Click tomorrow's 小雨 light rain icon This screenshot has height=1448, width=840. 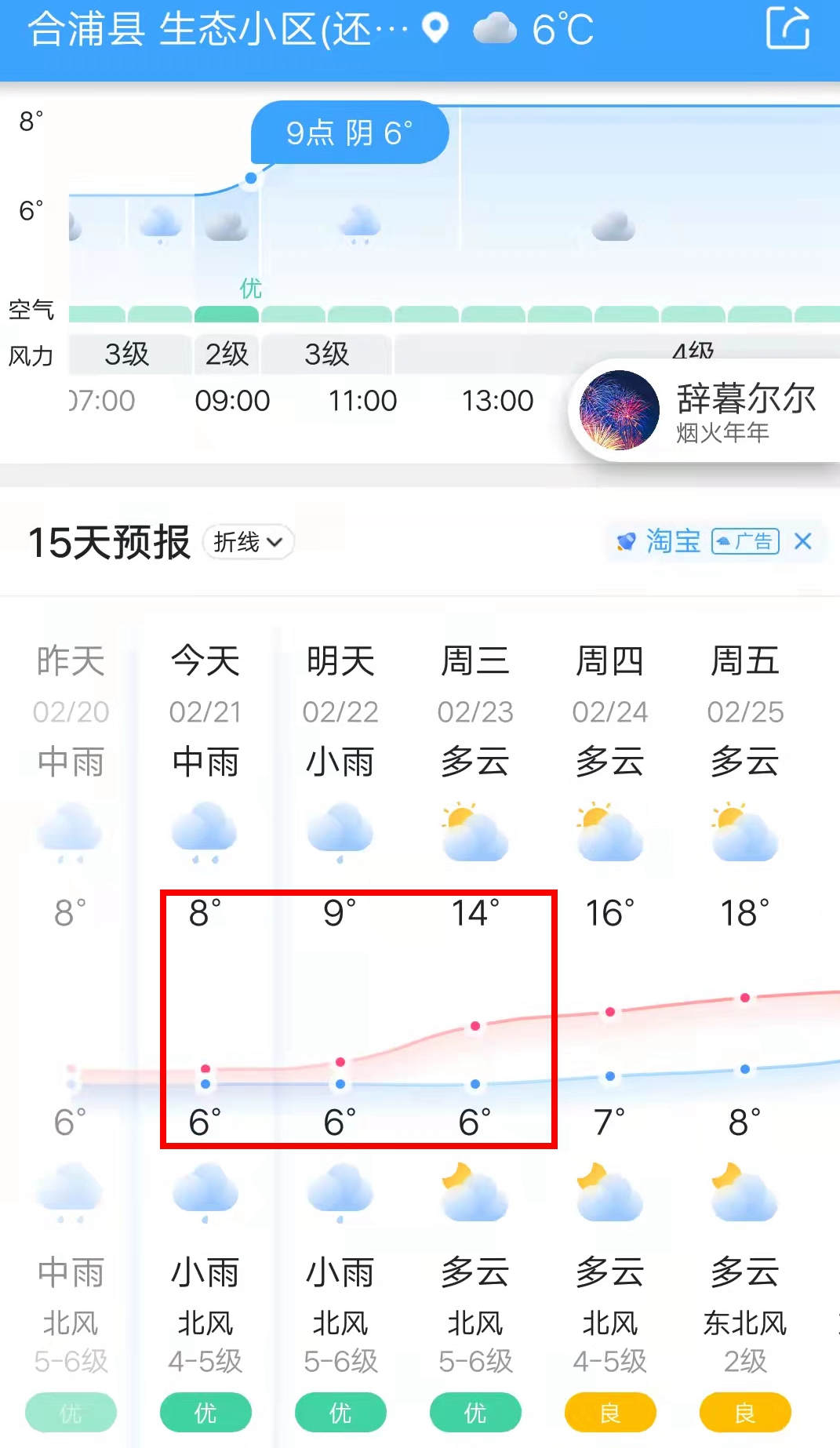point(340,831)
